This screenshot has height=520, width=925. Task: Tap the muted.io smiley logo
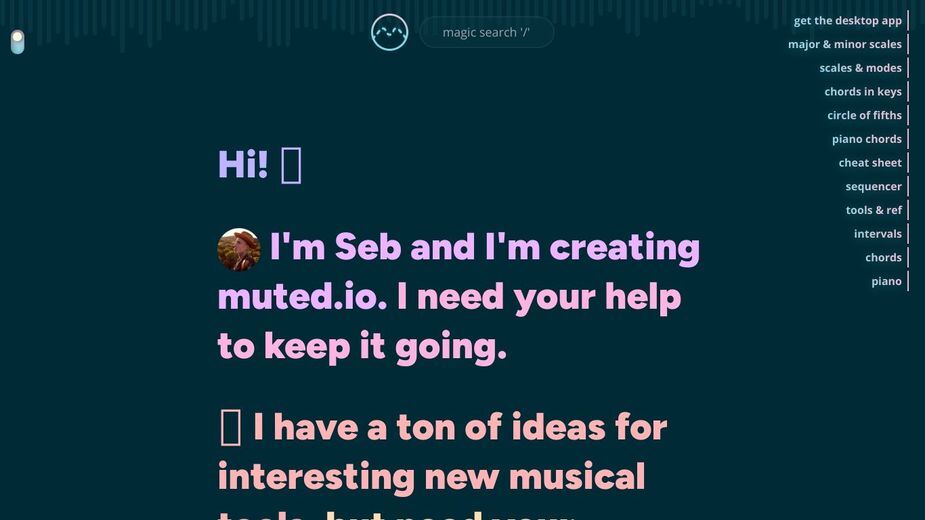pos(389,32)
